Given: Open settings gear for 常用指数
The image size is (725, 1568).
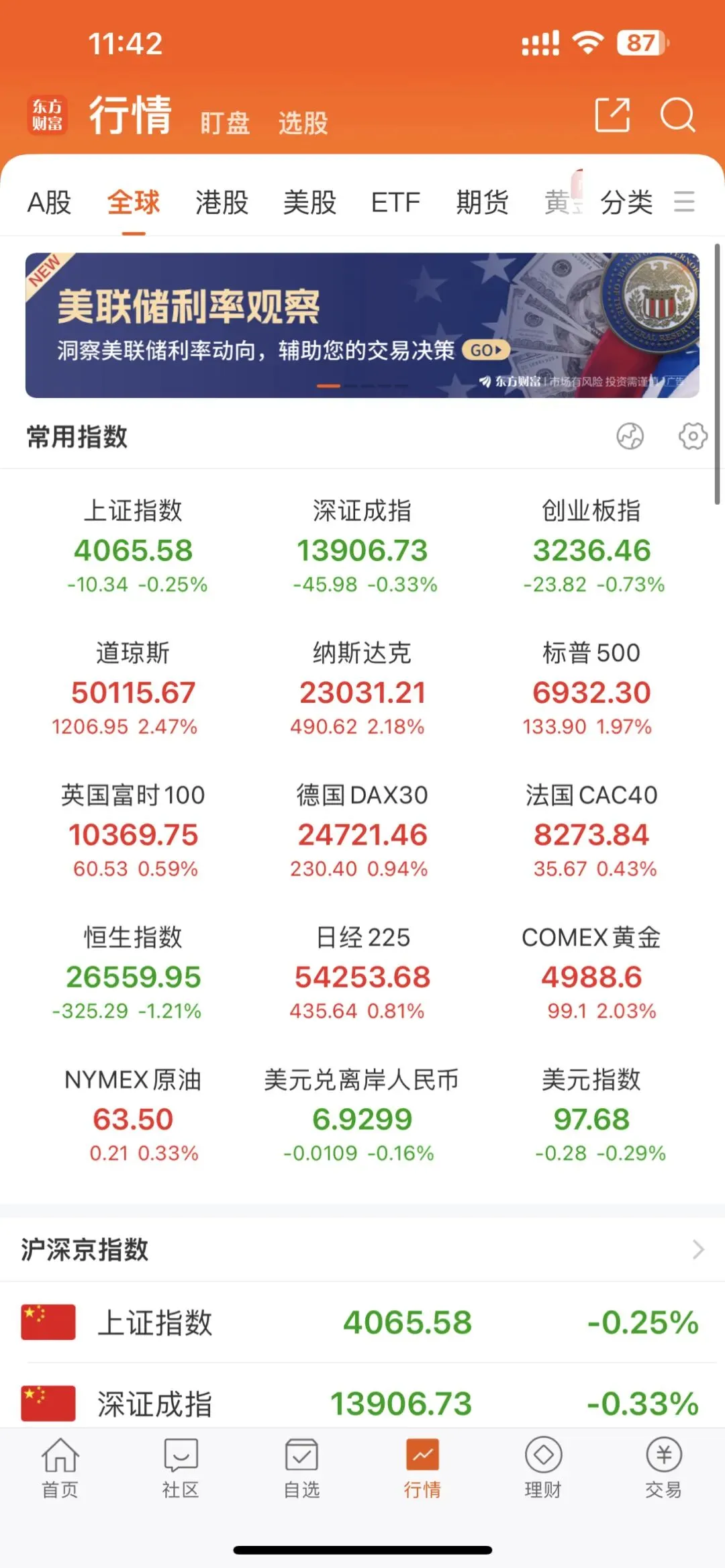Looking at the screenshot, I should tap(693, 436).
